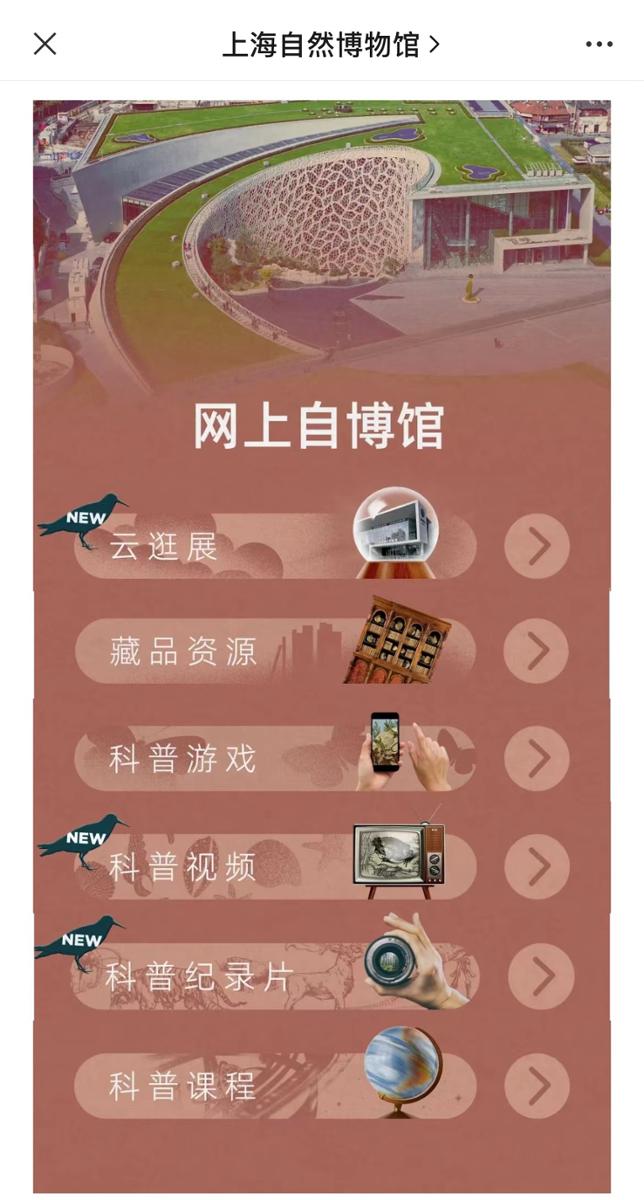
Task: Tap the arrow button next to 科普视频
Action: tap(537, 866)
